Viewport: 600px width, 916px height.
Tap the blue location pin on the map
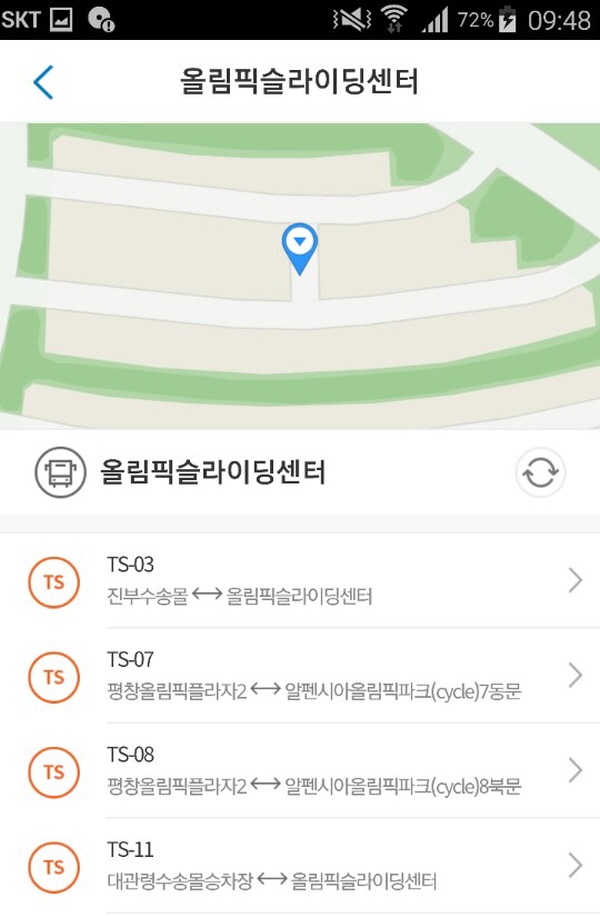tap(300, 246)
